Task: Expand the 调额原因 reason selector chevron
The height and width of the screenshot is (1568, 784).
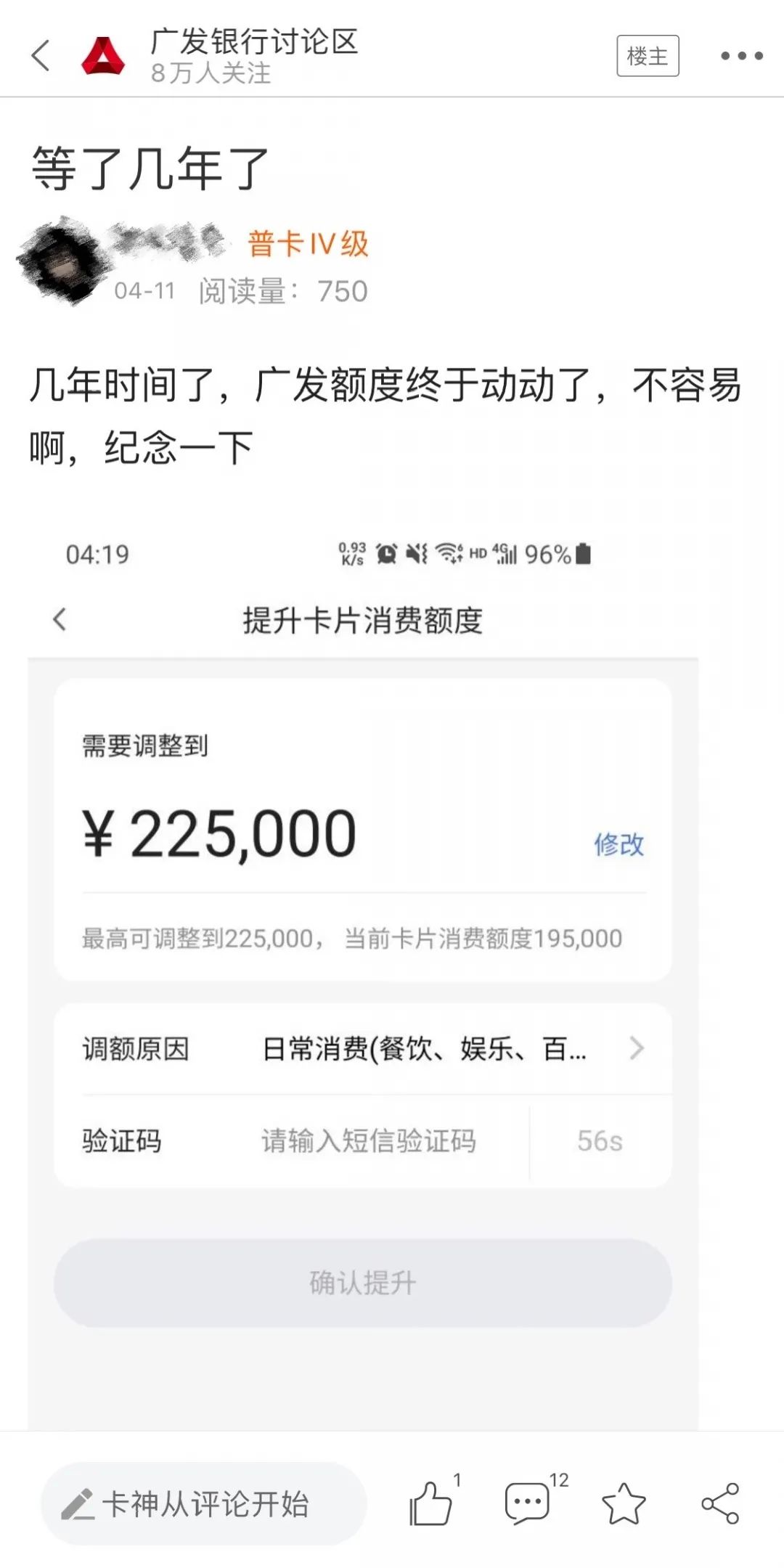Action: (x=637, y=1048)
